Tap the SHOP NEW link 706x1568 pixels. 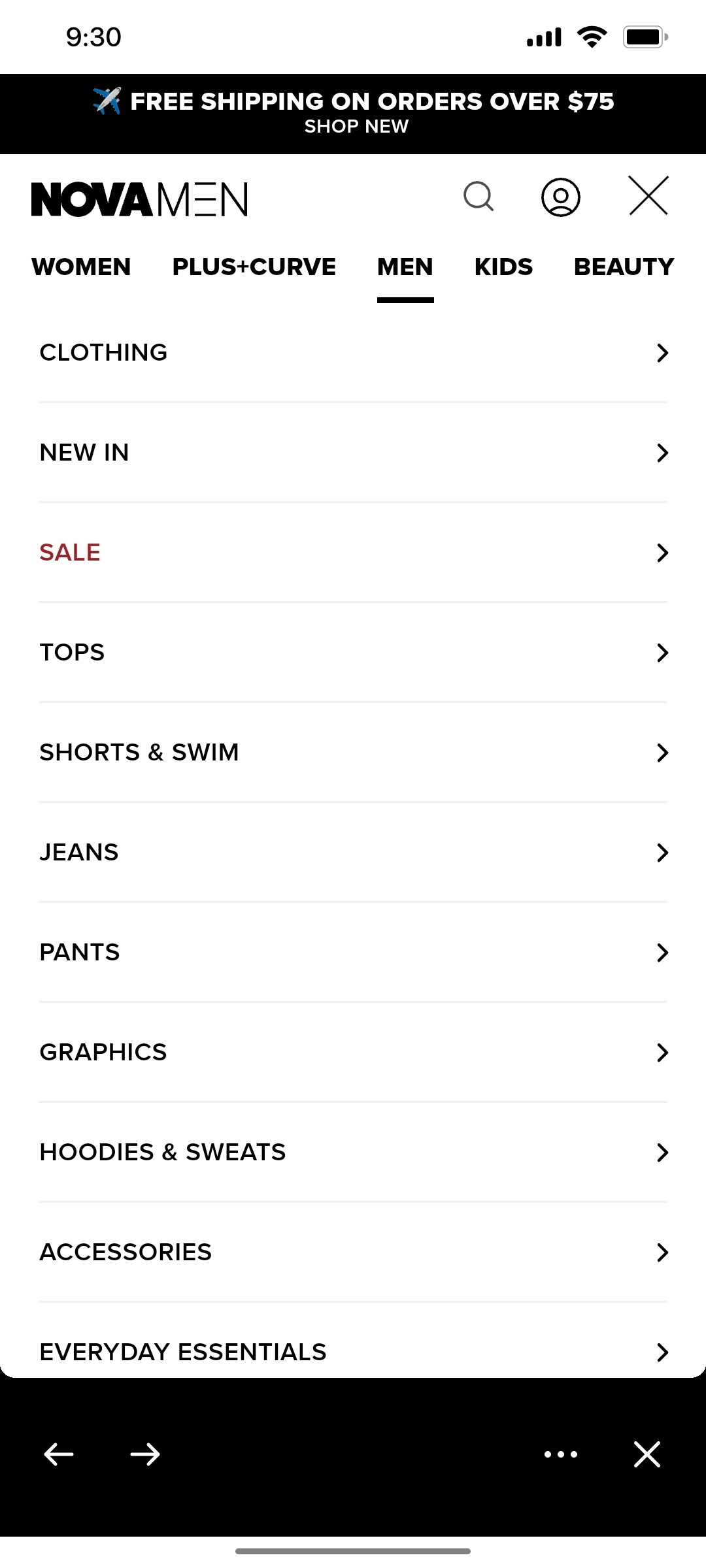(357, 126)
